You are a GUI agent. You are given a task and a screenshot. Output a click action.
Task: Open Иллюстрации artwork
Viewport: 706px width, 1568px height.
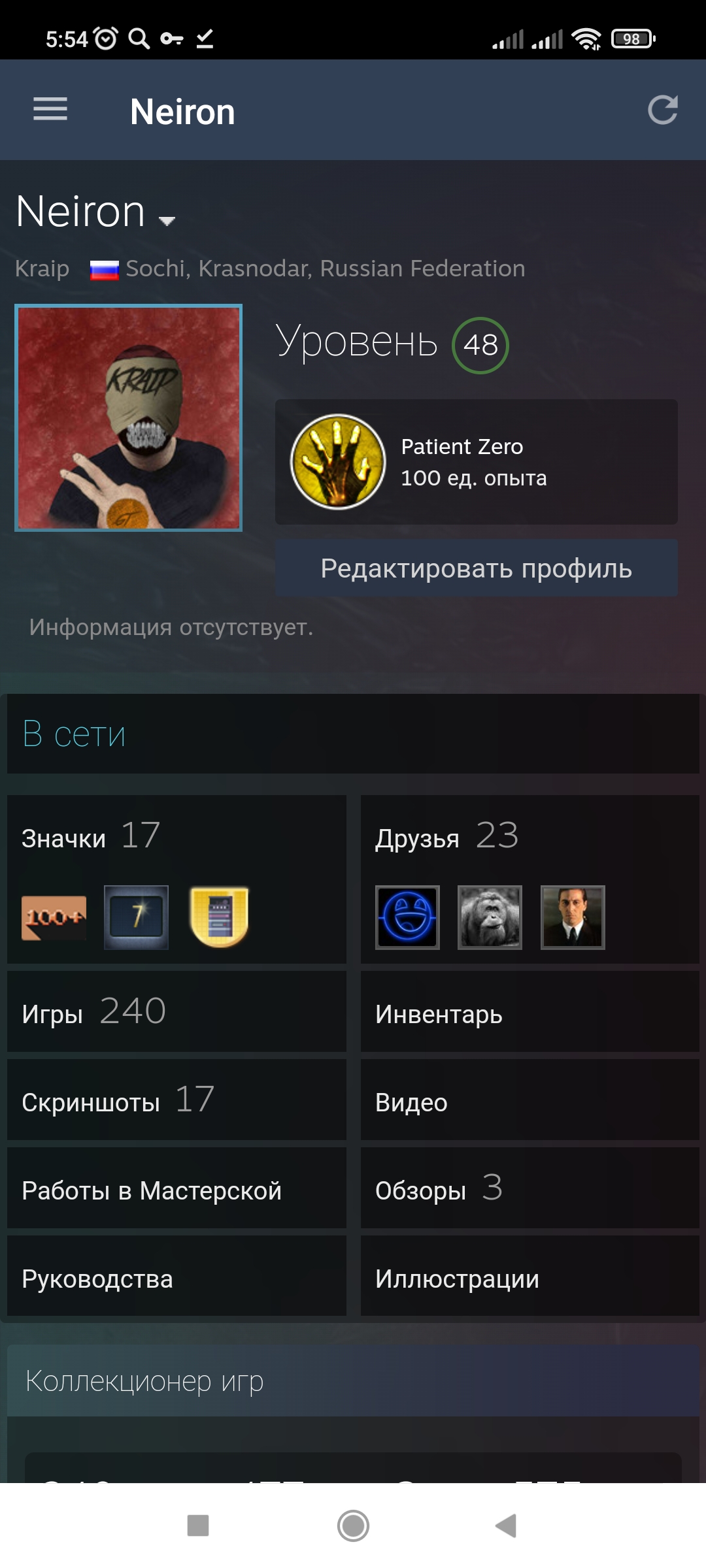point(530,1276)
